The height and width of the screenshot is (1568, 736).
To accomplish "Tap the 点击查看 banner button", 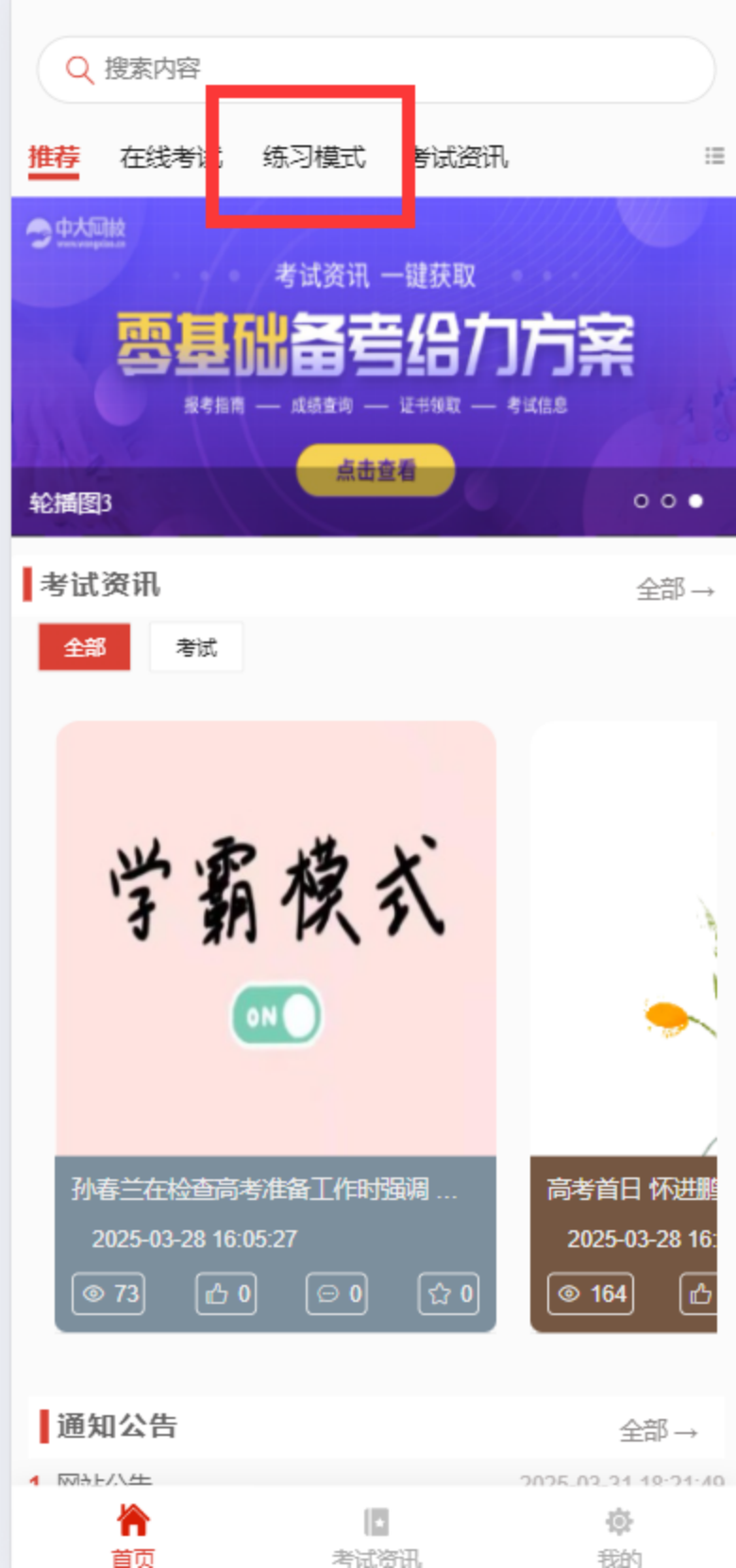I will 376,470.
